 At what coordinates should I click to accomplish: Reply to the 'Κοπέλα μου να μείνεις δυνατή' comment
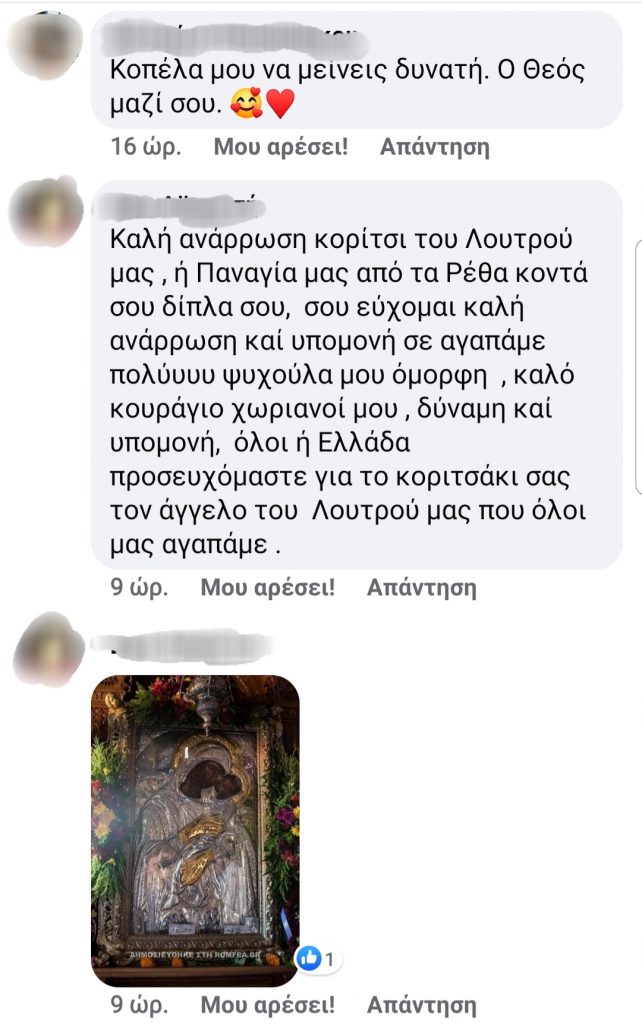coord(434,147)
